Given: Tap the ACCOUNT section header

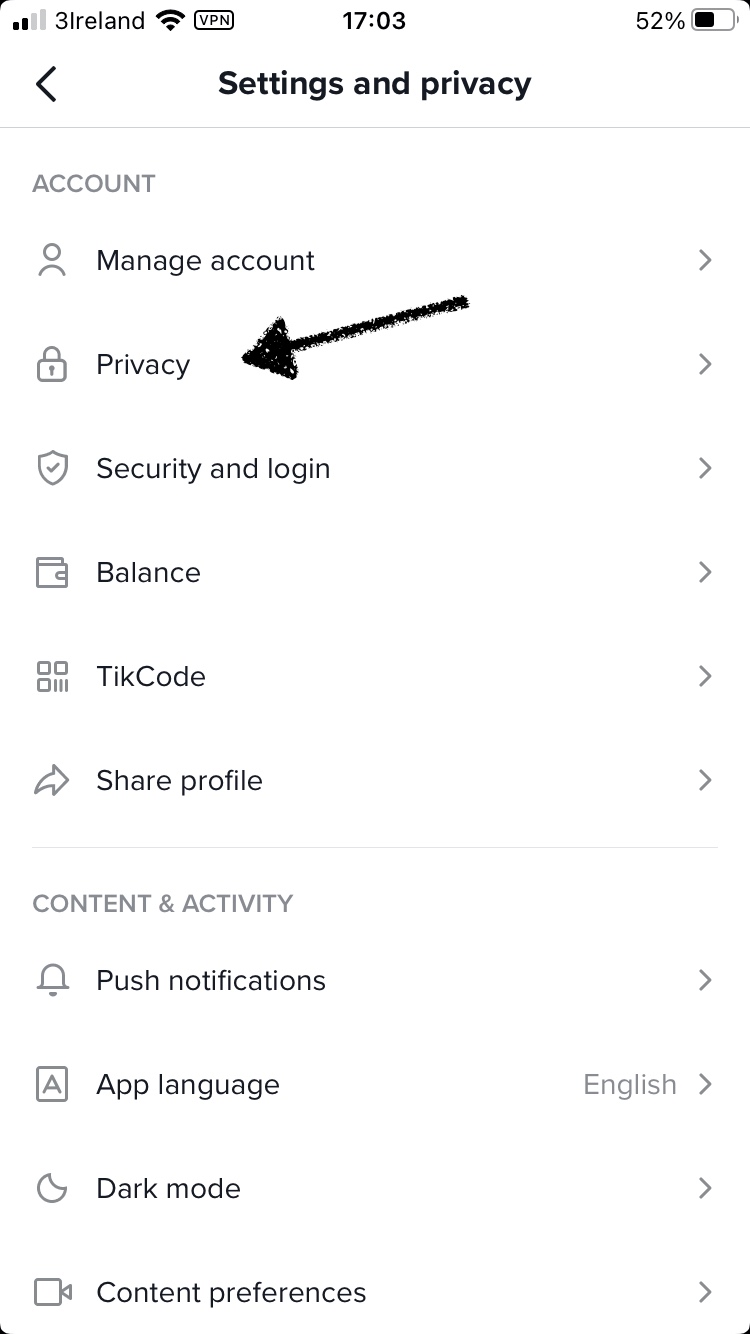Looking at the screenshot, I should (94, 183).
